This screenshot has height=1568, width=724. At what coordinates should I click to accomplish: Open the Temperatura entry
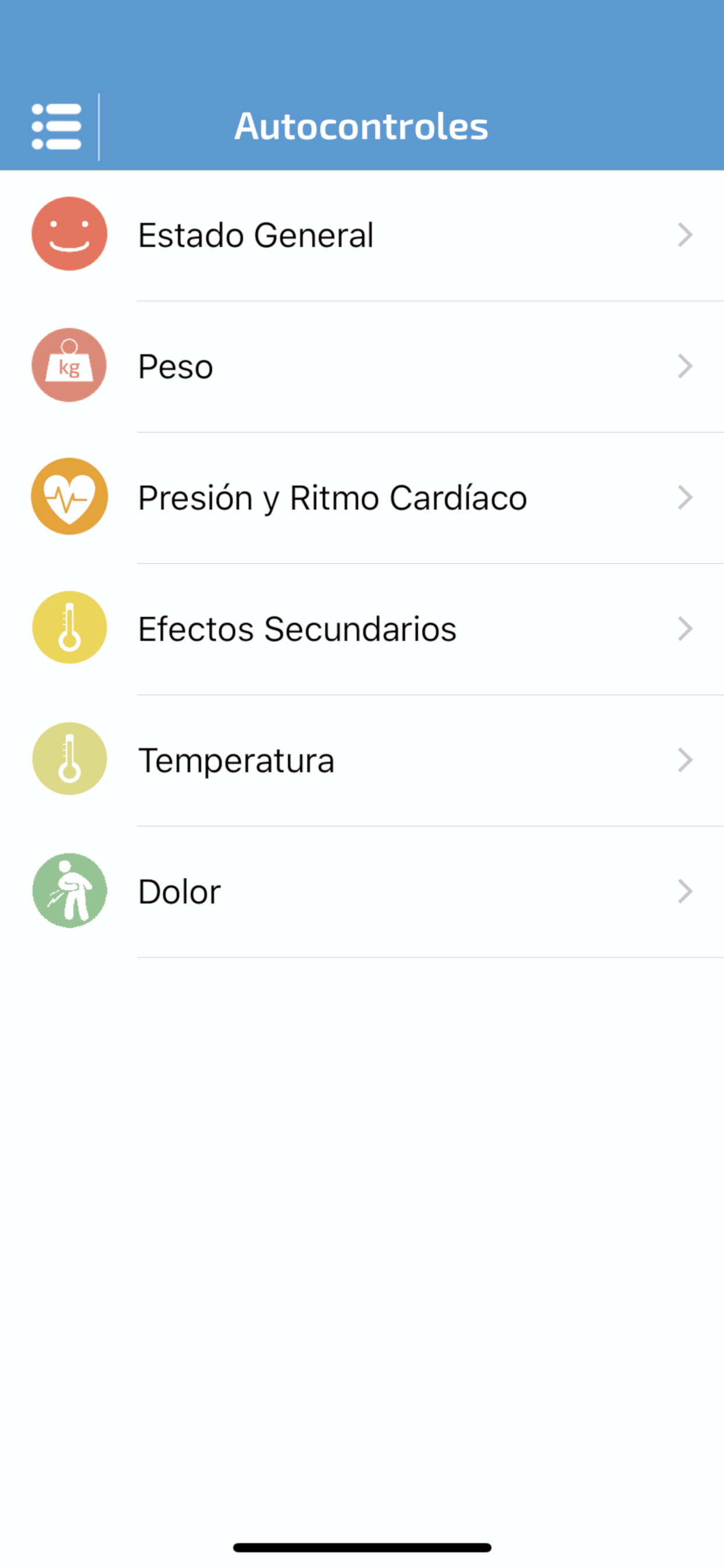[362, 760]
